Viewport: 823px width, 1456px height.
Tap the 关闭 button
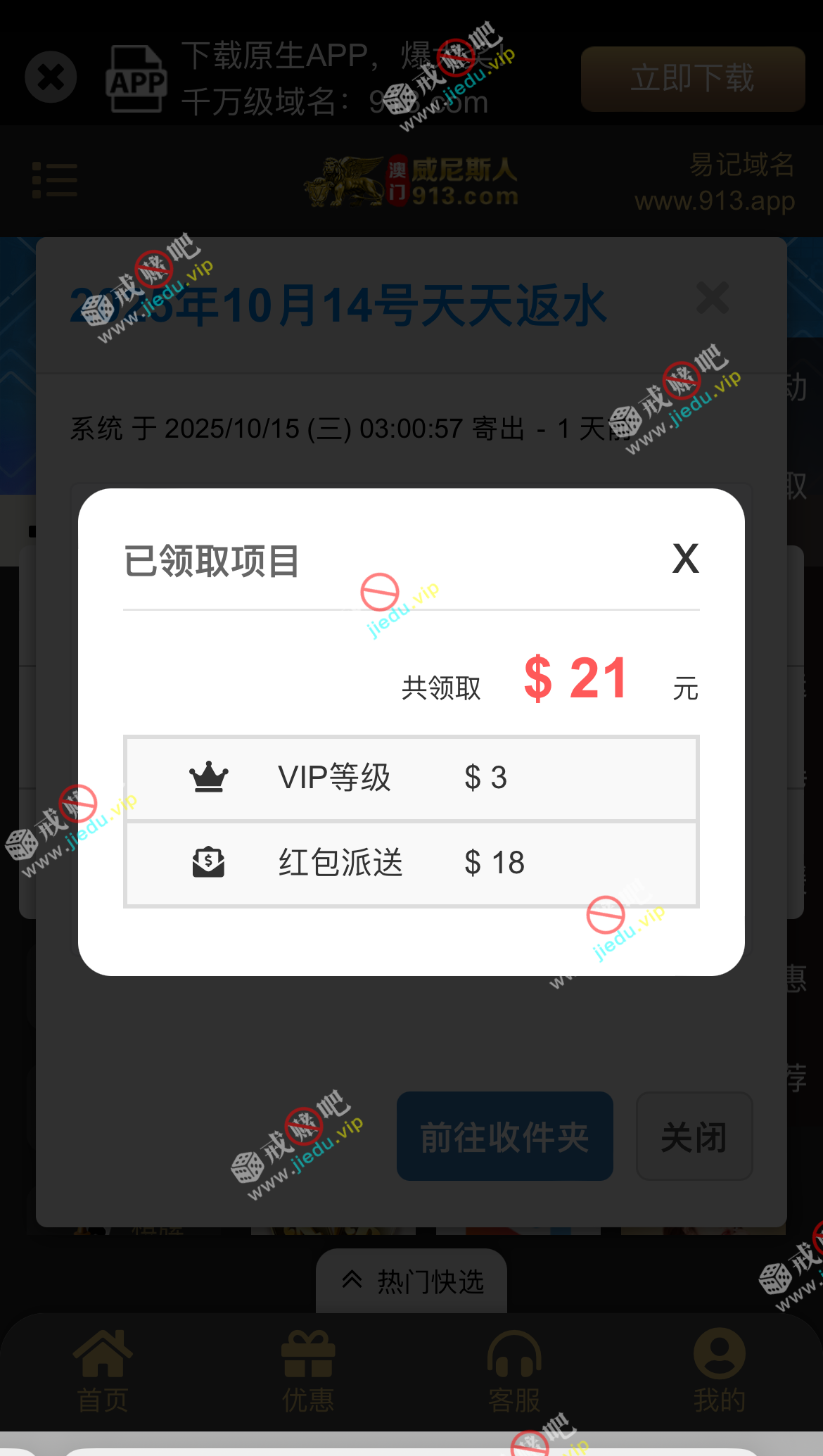pos(694,1137)
